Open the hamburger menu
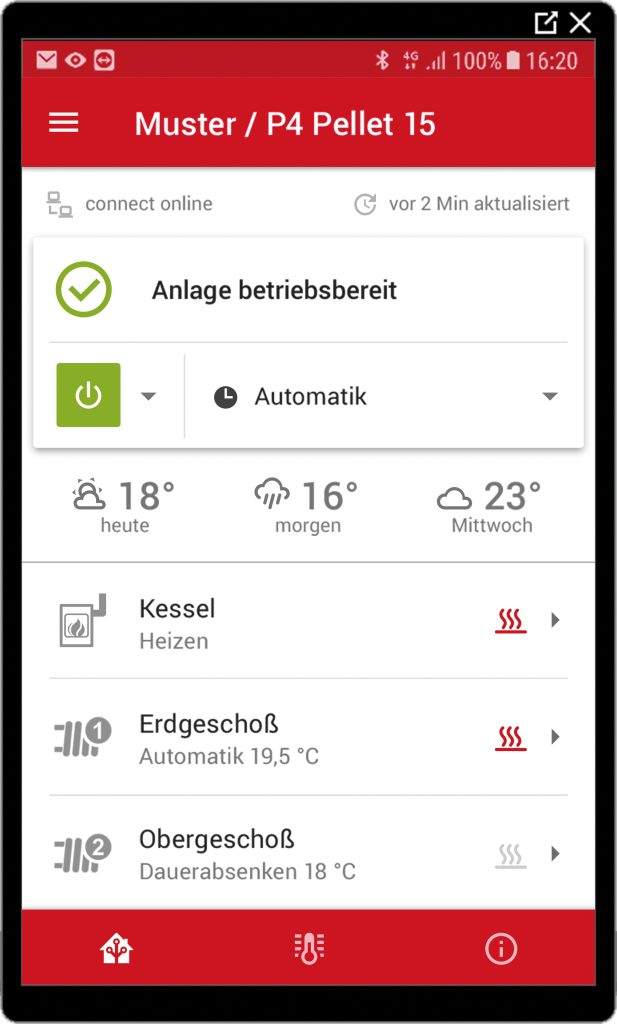The image size is (617, 1024). coord(64,123)
